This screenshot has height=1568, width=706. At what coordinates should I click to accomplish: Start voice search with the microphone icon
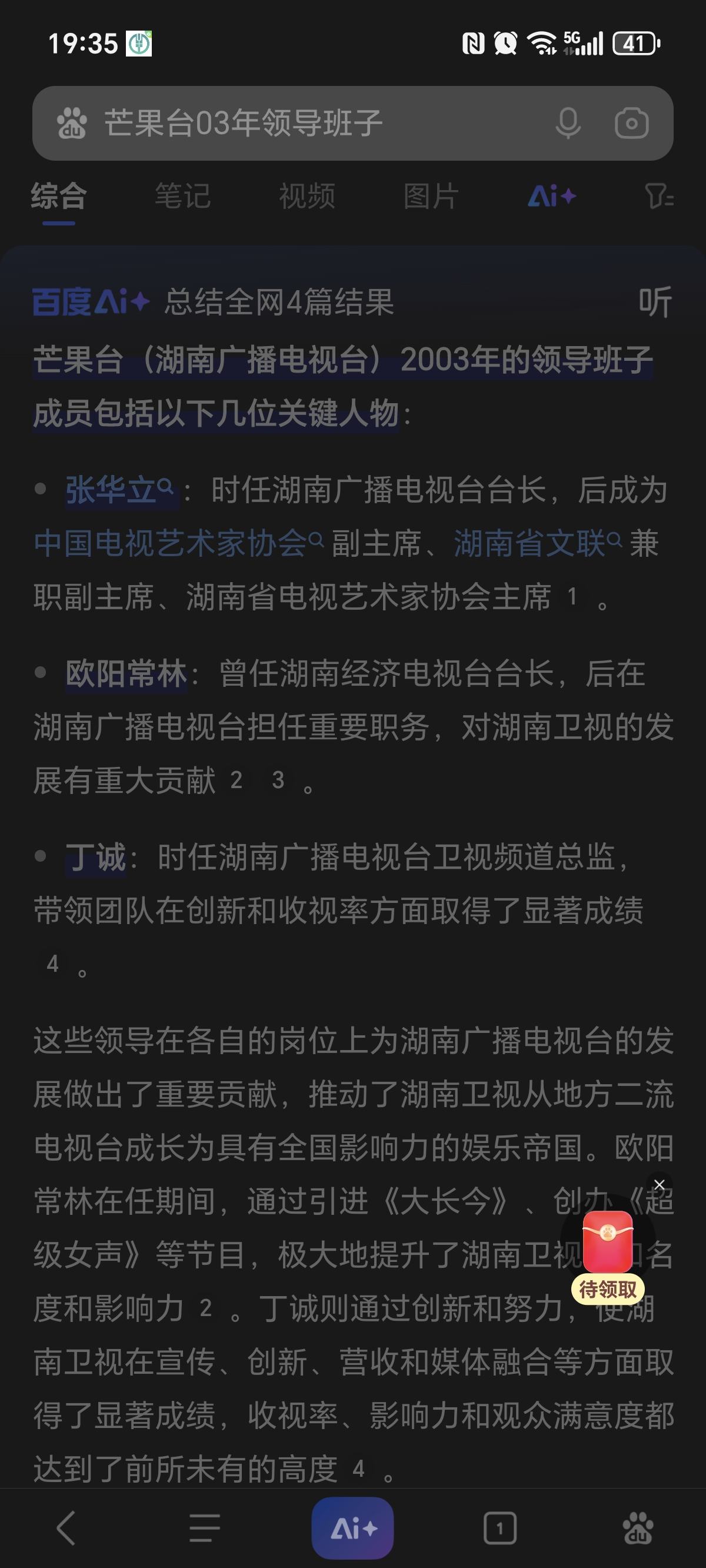pyautogui.click(x=568, y=123)
